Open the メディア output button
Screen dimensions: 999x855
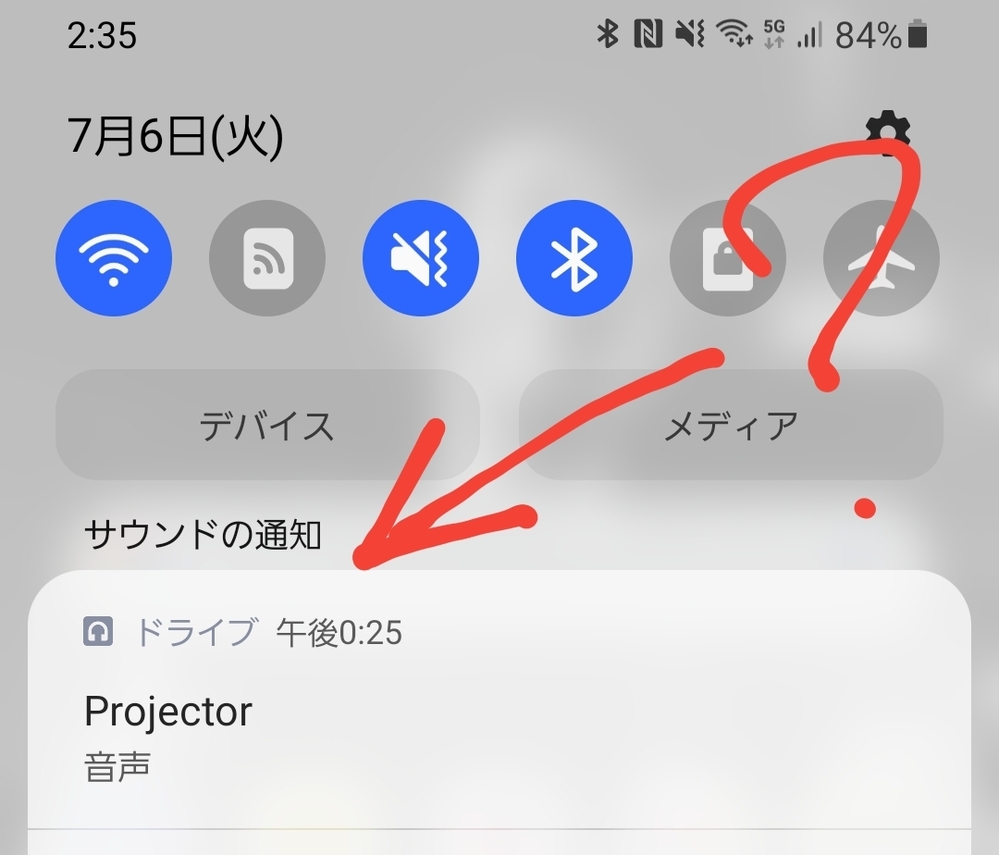point(731,425)
